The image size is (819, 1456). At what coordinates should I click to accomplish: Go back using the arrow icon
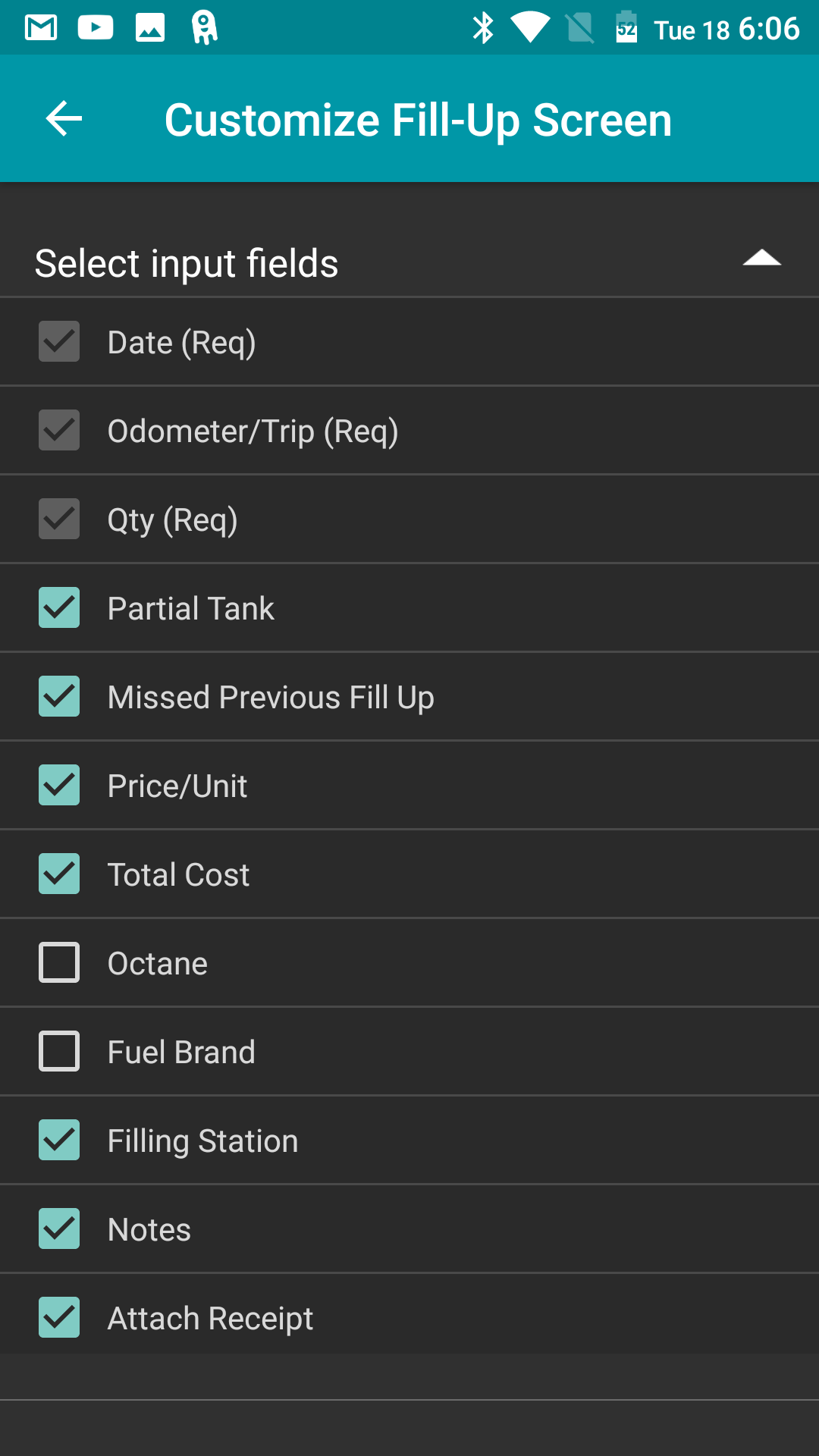tap(64, 119)
